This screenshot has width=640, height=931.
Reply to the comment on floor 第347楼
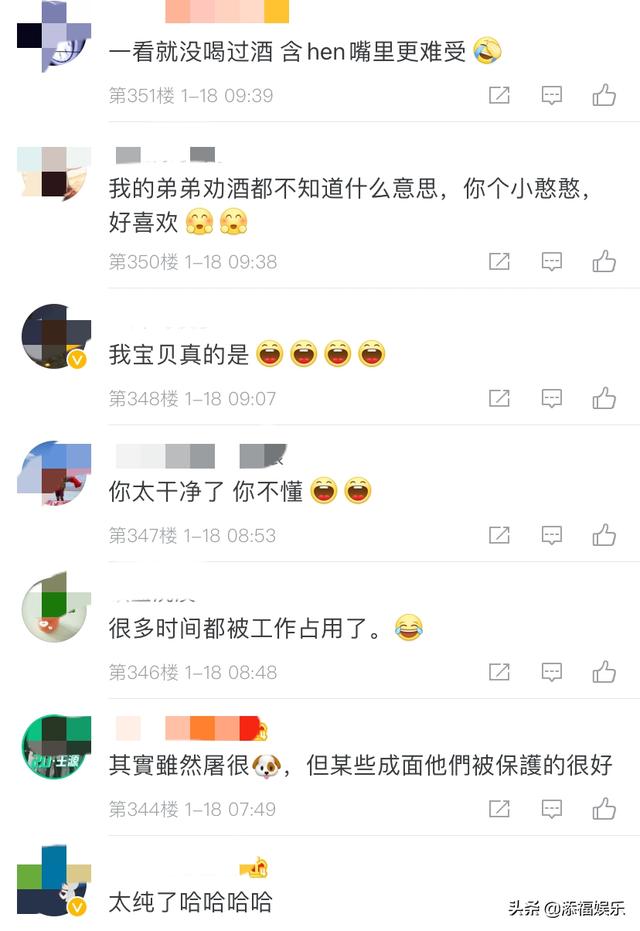click(551, 535)
